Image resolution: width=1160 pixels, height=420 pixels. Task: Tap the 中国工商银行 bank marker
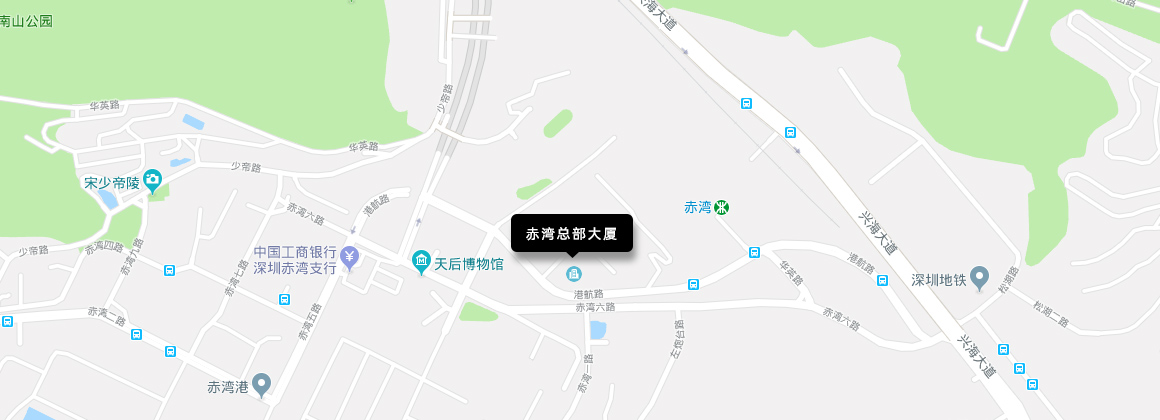350,257
